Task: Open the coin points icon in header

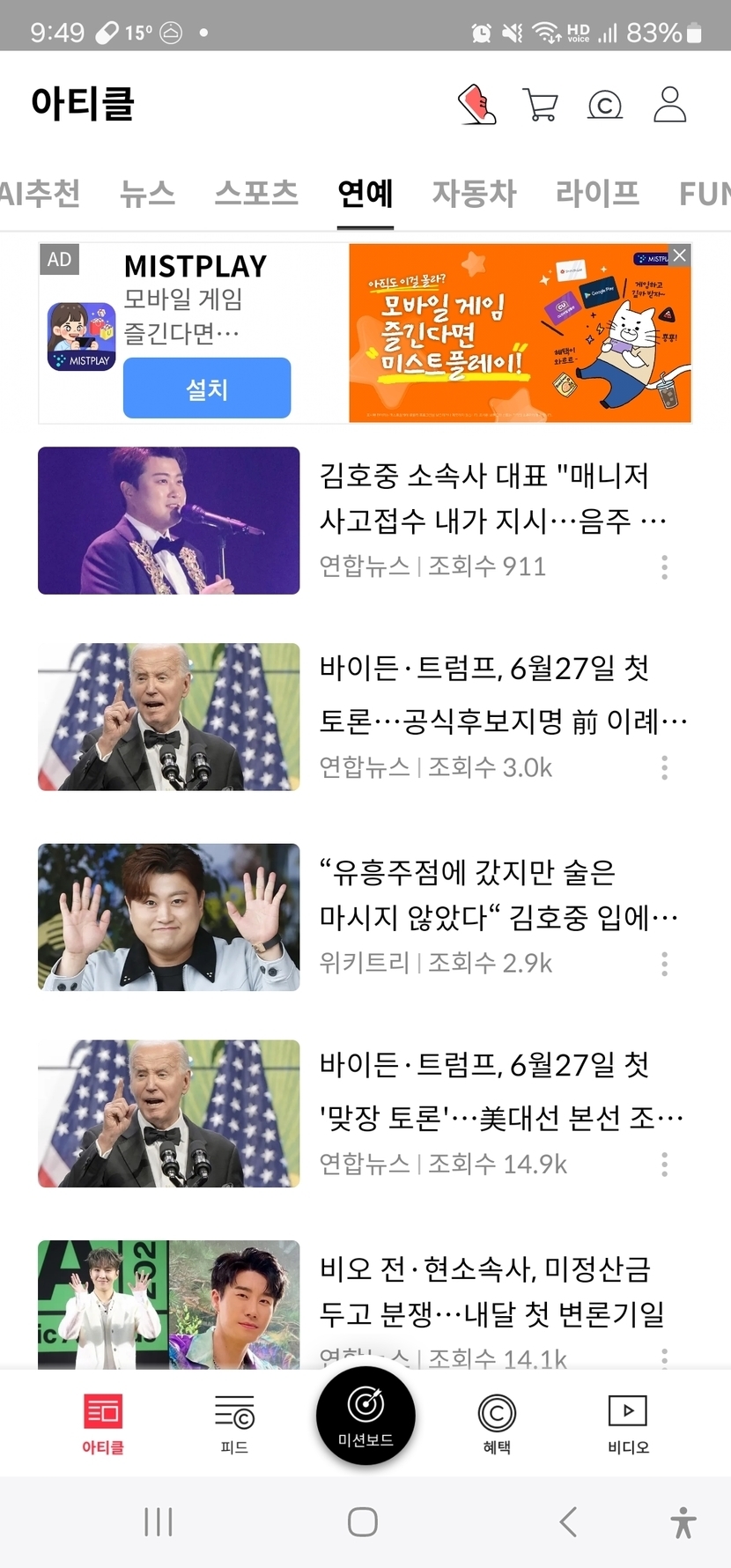Action: point(605,105)
